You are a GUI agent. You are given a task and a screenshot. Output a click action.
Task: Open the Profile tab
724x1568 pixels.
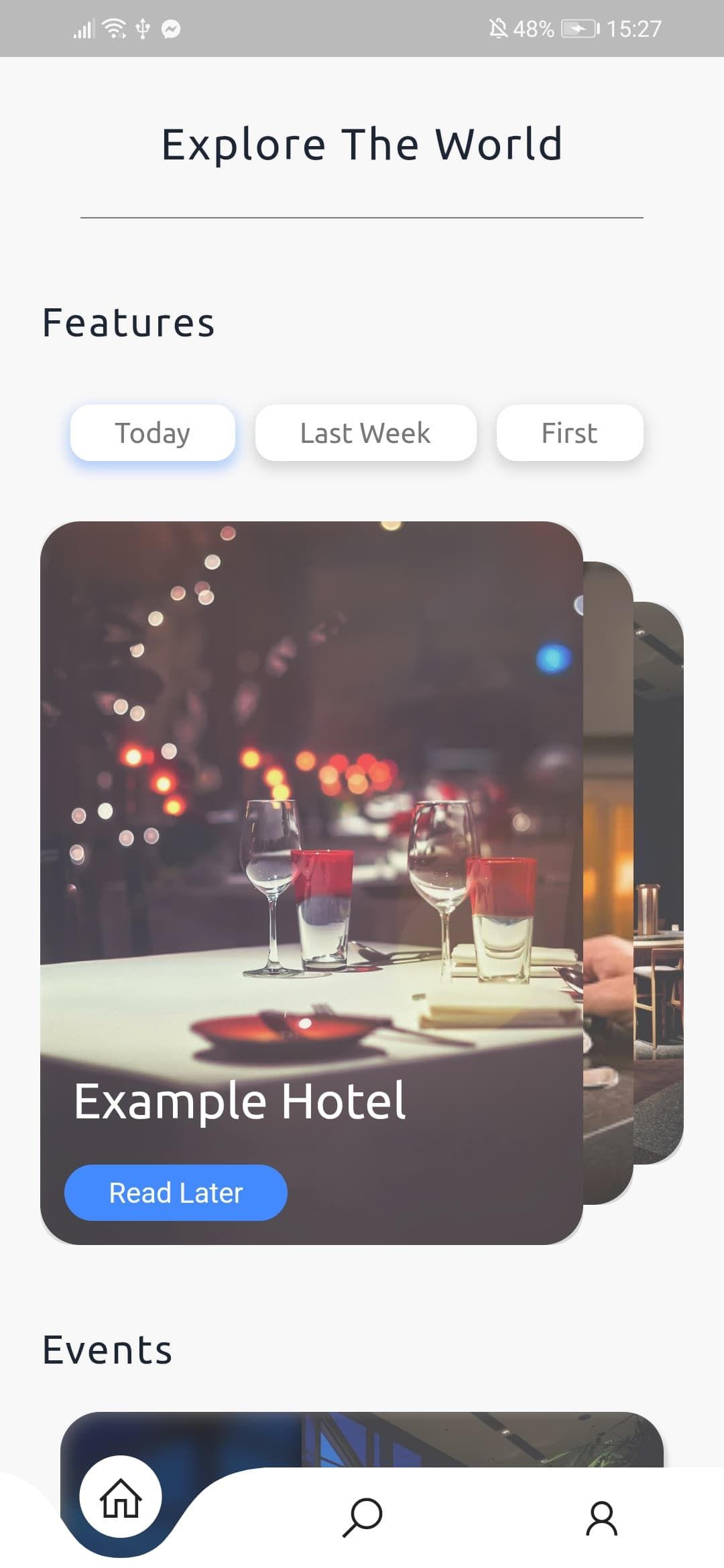(601, 1518)
